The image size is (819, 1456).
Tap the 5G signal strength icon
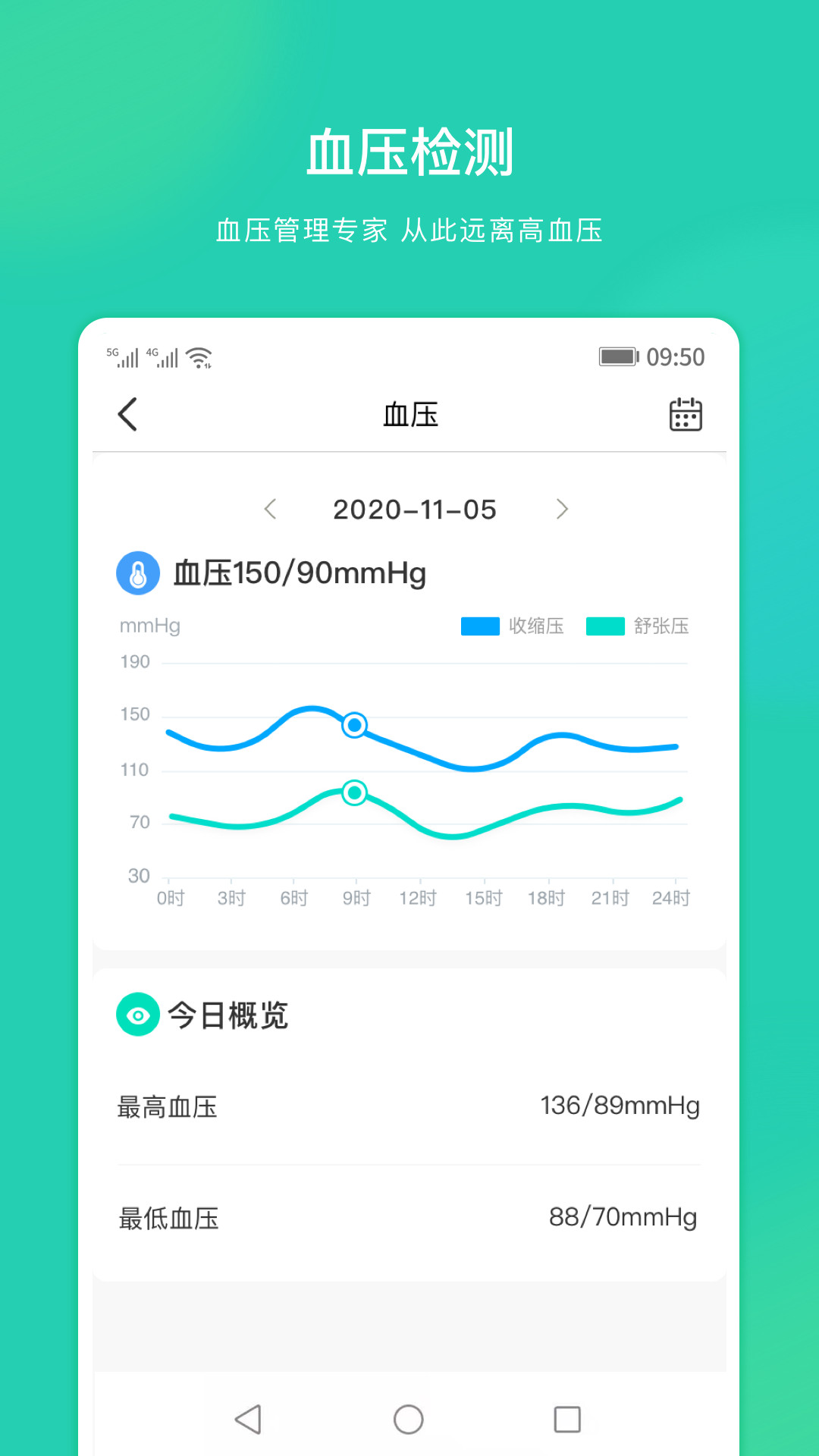click(121, 356)
